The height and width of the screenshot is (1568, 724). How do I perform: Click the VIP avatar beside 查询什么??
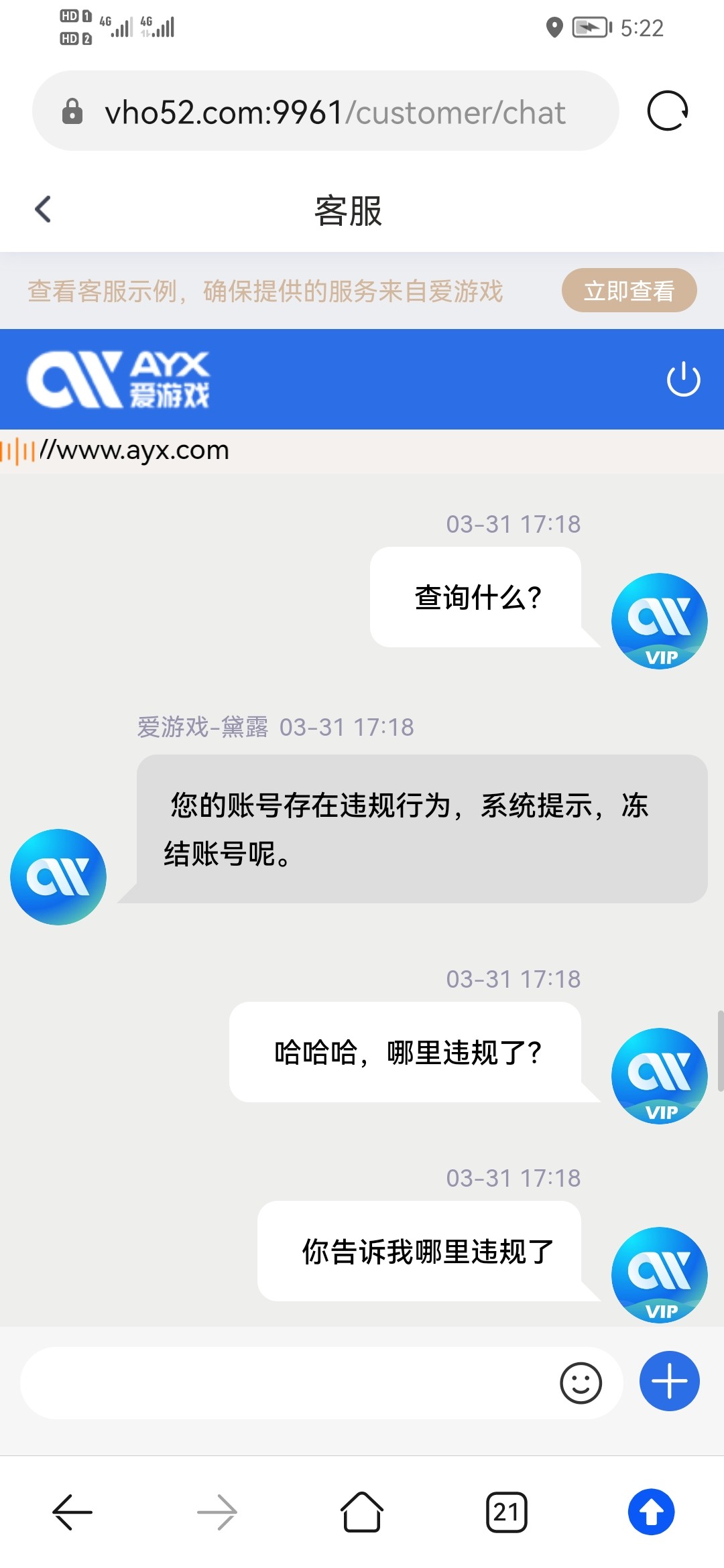click(658, 621)
